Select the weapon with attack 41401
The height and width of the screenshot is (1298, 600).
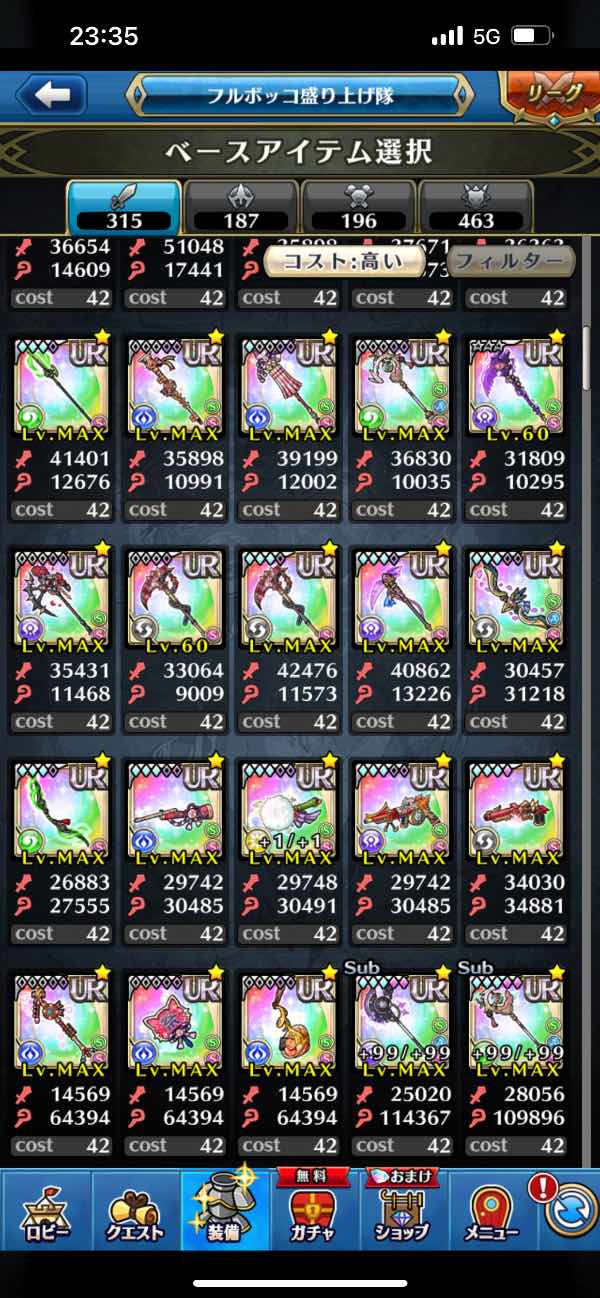pos(62,395)
